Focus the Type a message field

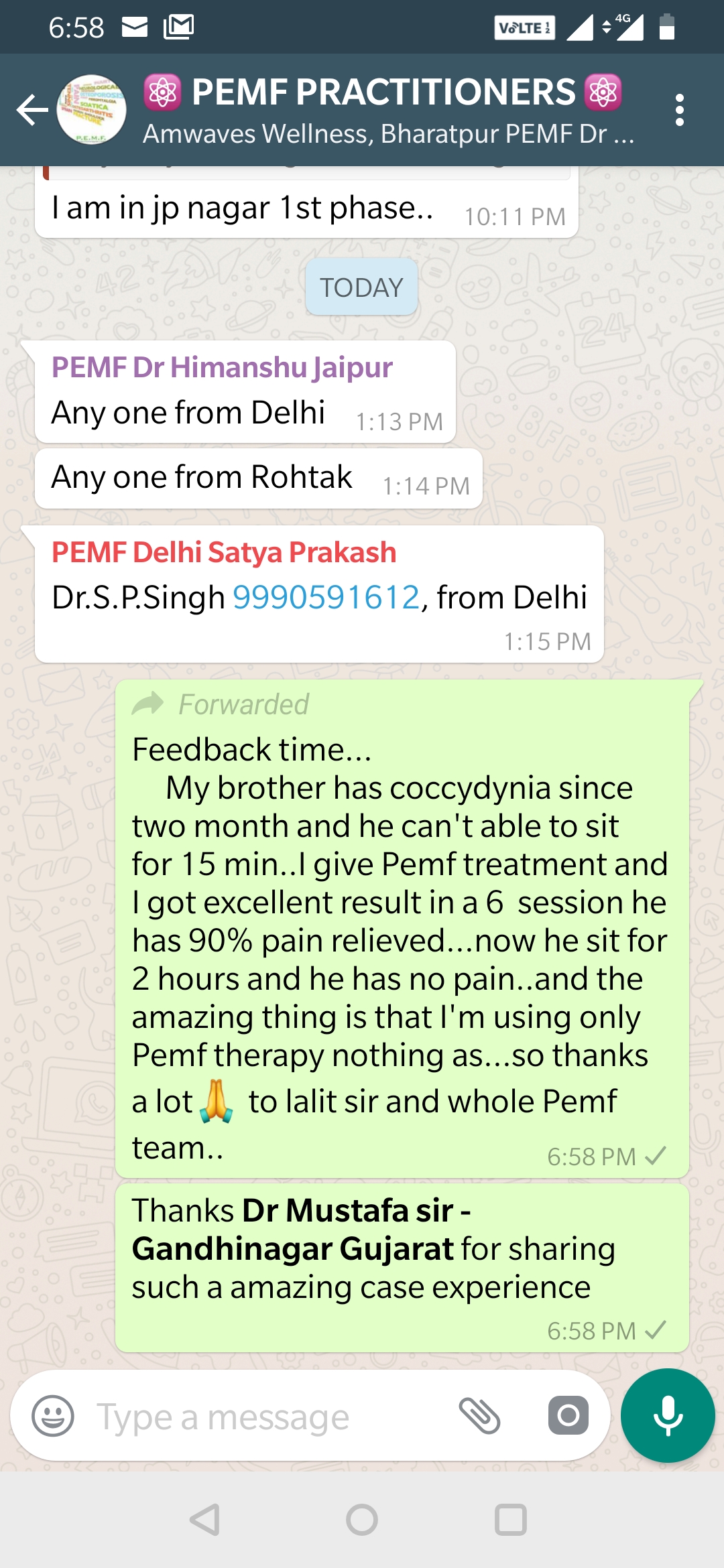tap(268, 1417)
